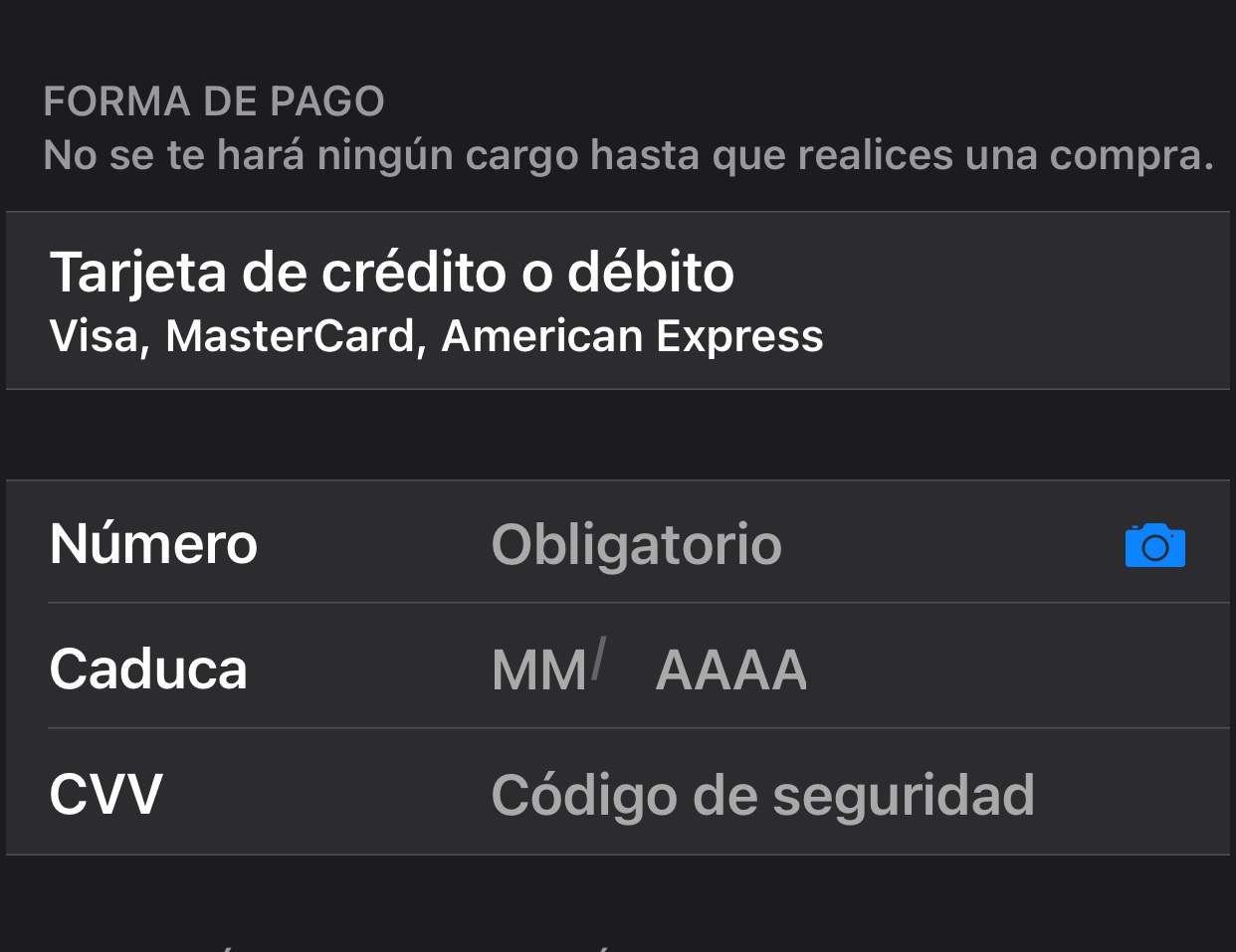Tap the CVV Código de seguridad field

point(762,795)
